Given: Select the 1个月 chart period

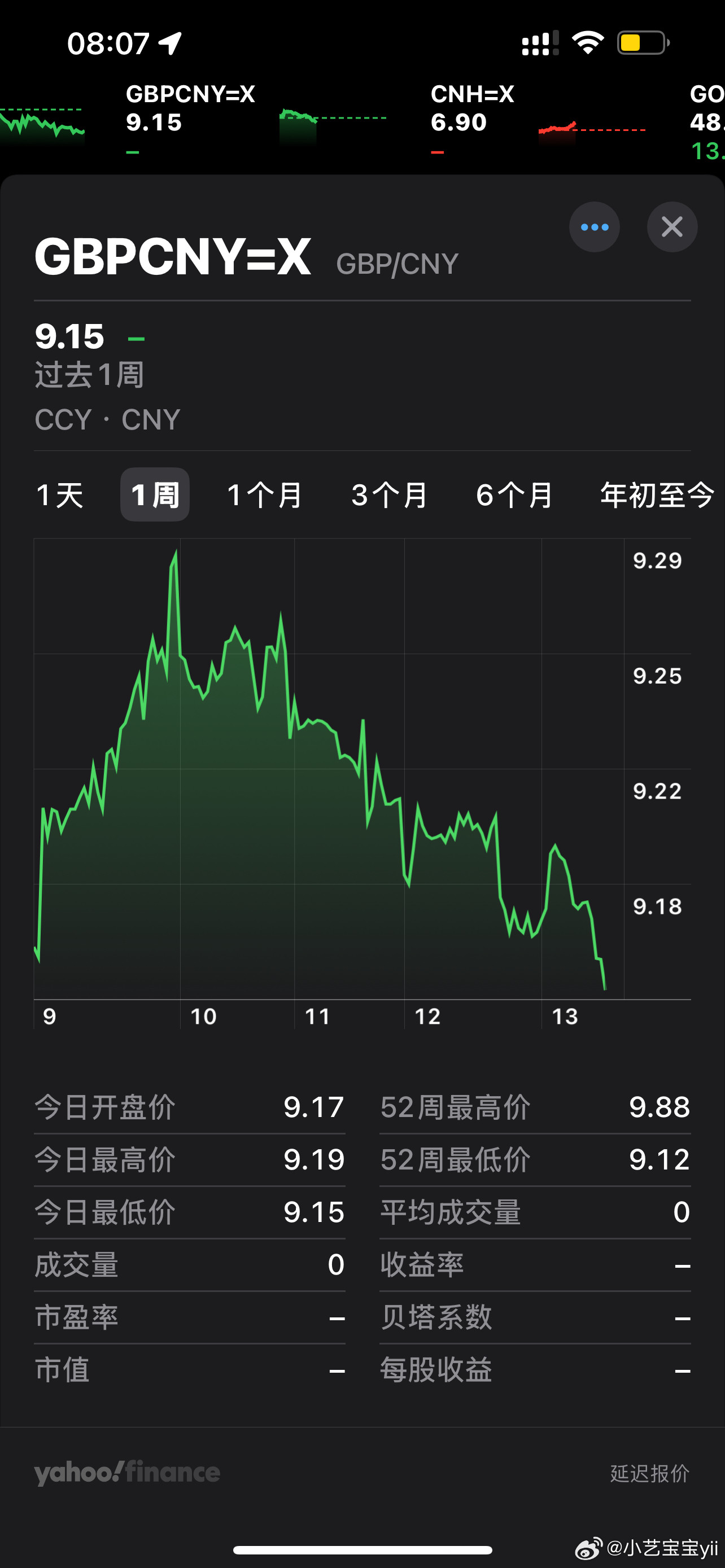Looking at the screenshot, I should [264, 495].
